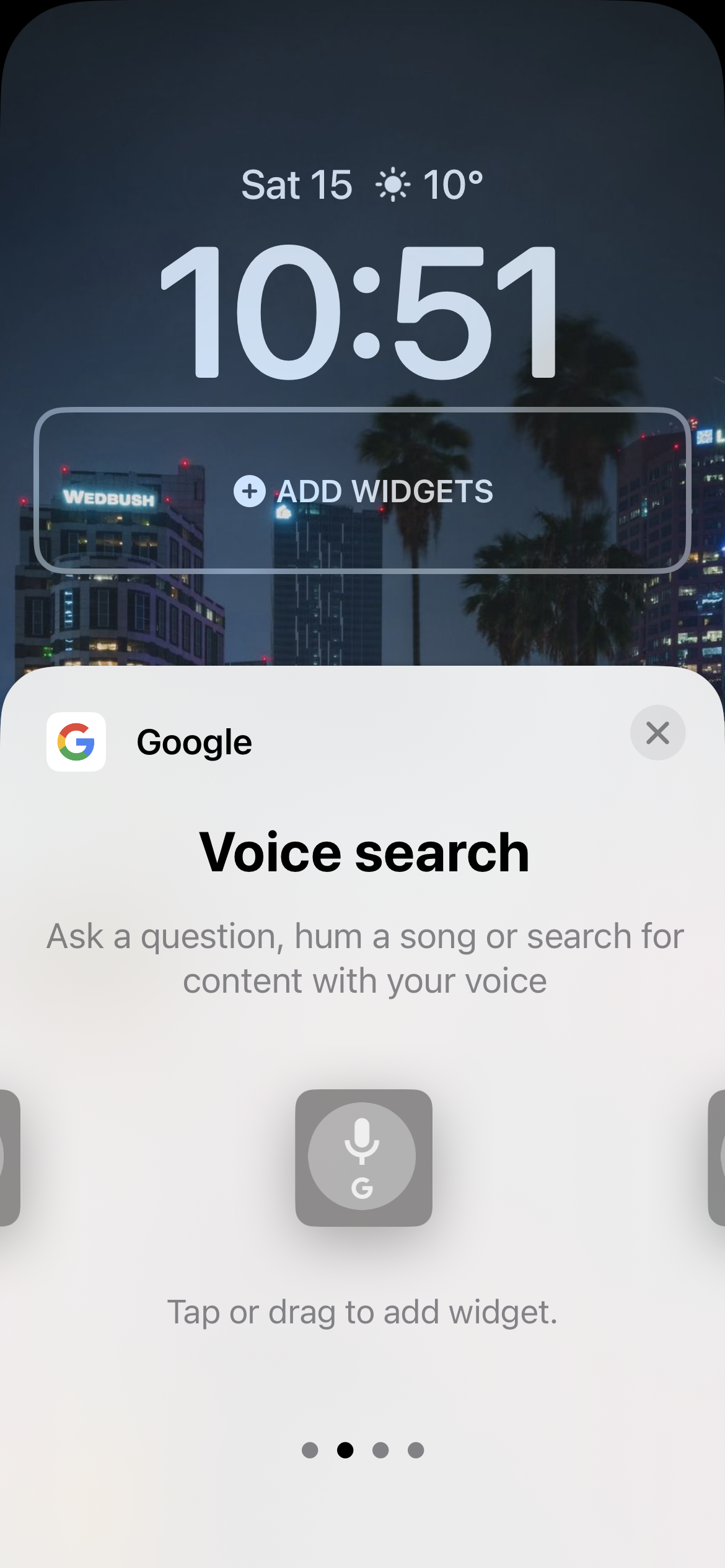This screenshot has height=1568, width=725.
Task: Edit the 10:51 clock style
Action: click(x=362, y=310)
